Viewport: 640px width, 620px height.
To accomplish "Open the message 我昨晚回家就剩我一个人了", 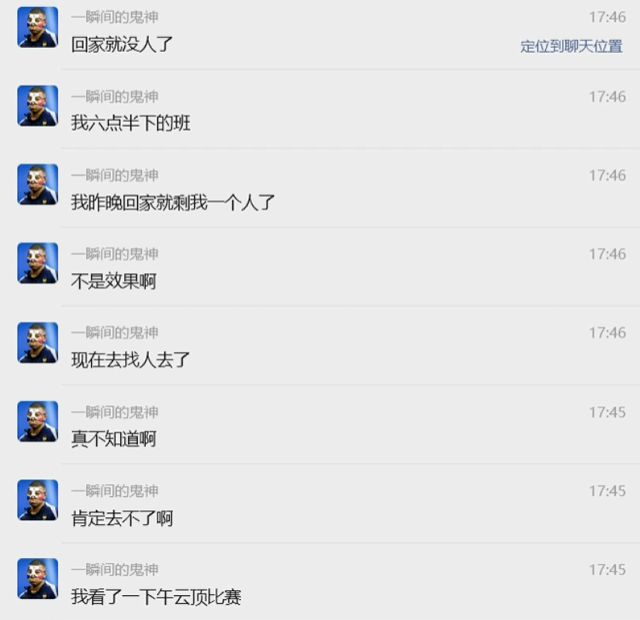I will [x=172, y=203].
